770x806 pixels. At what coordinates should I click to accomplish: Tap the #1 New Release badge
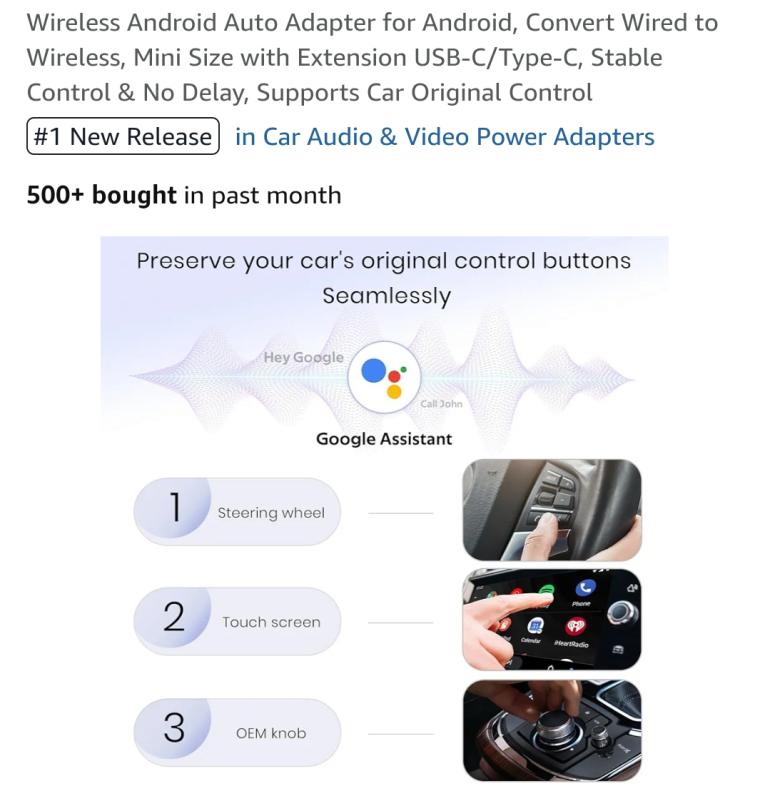tap(122, 137)
